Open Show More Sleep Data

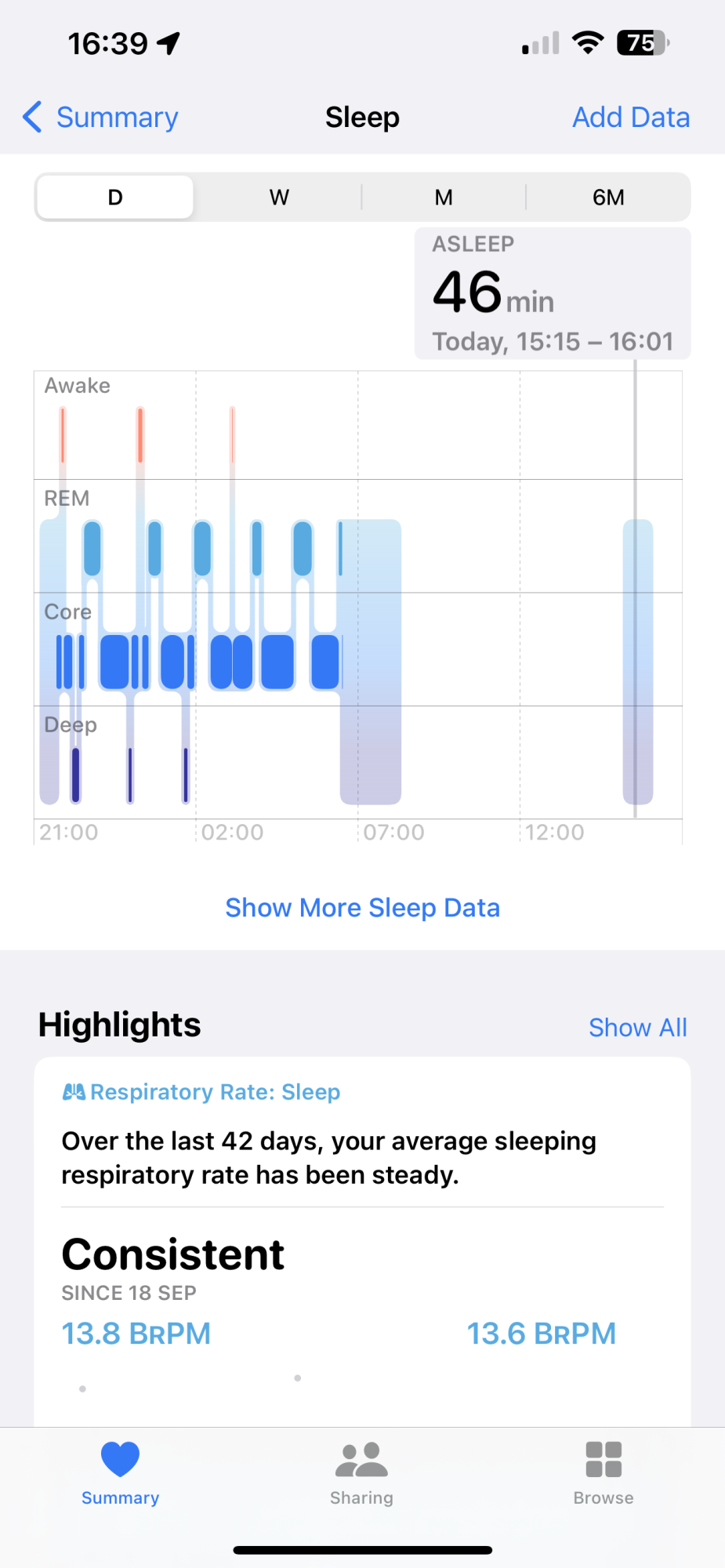[x=362, y=908]
